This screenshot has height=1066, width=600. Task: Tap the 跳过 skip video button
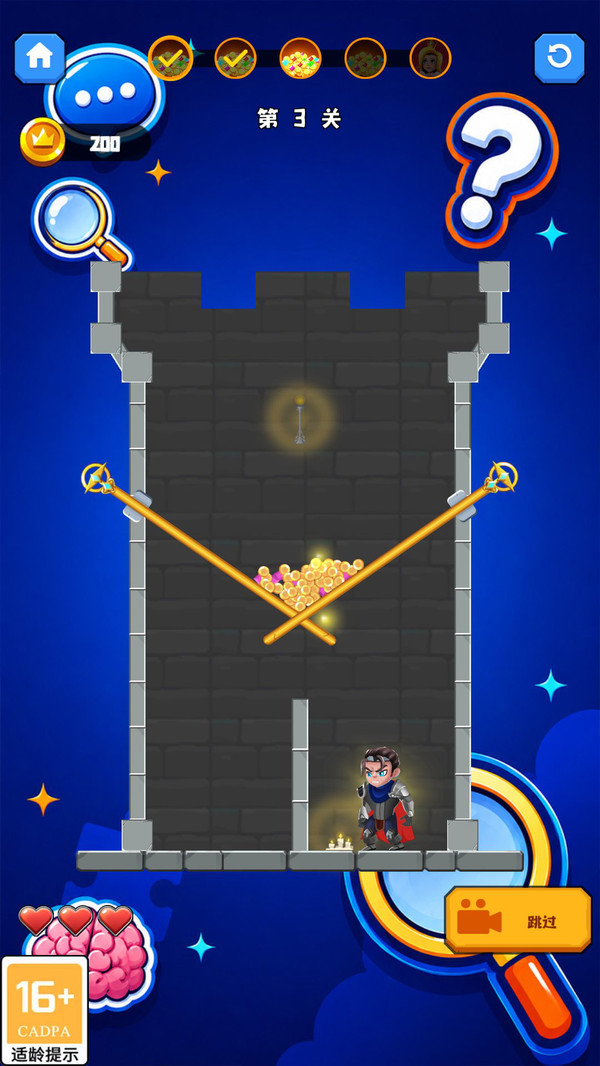pos(518,921)
